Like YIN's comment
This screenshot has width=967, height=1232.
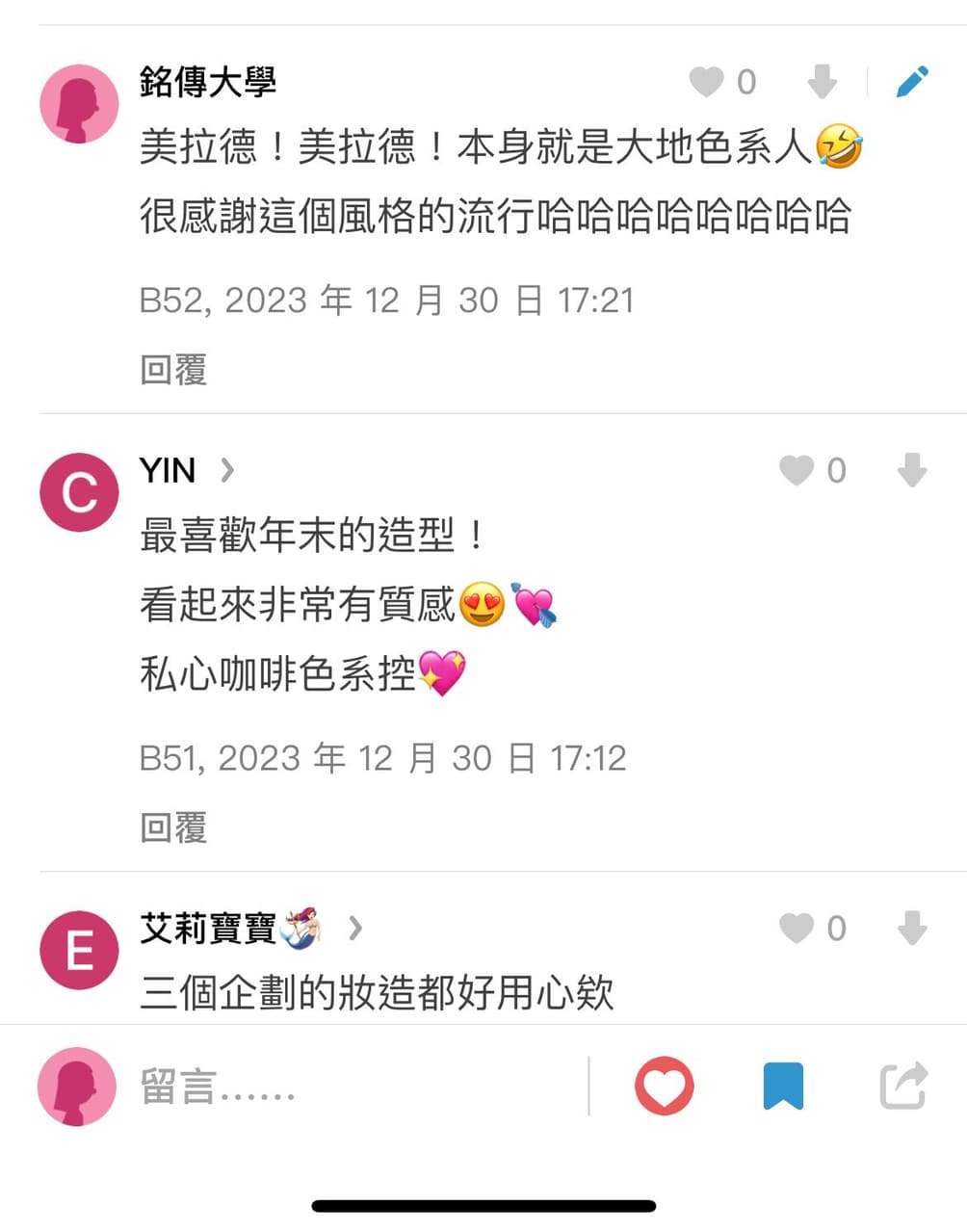797,471
